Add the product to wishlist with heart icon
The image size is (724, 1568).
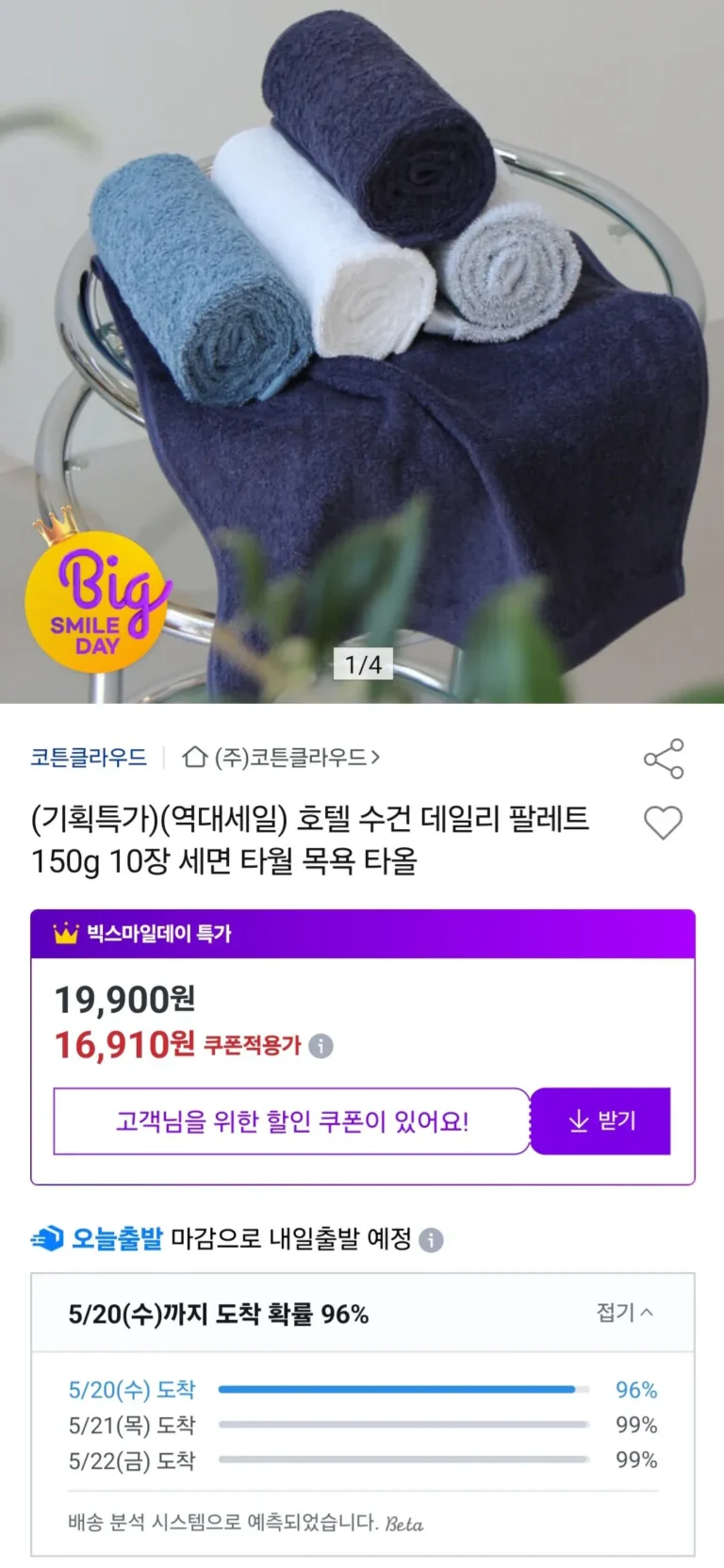(x=663, y=823)
